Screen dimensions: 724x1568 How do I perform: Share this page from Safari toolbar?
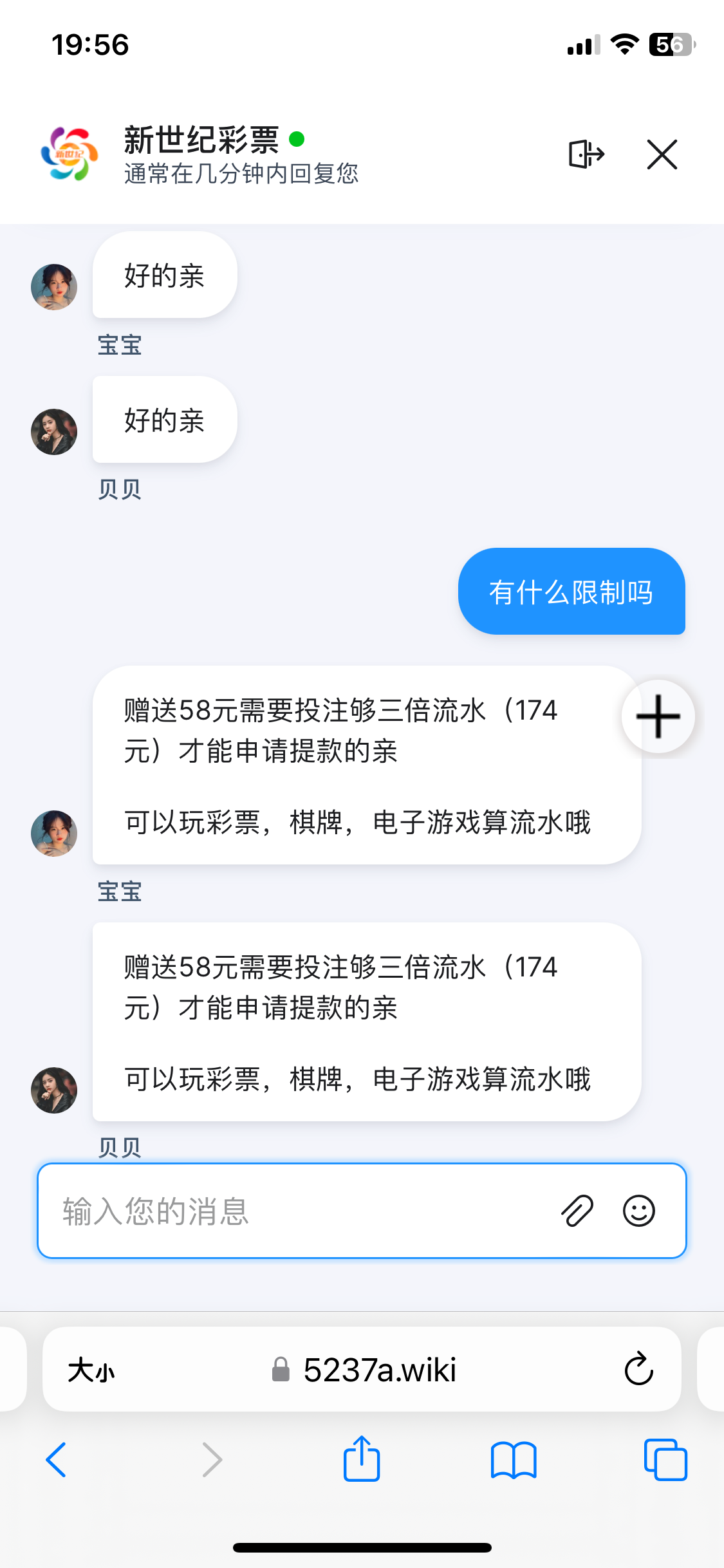coord(362,1459)
